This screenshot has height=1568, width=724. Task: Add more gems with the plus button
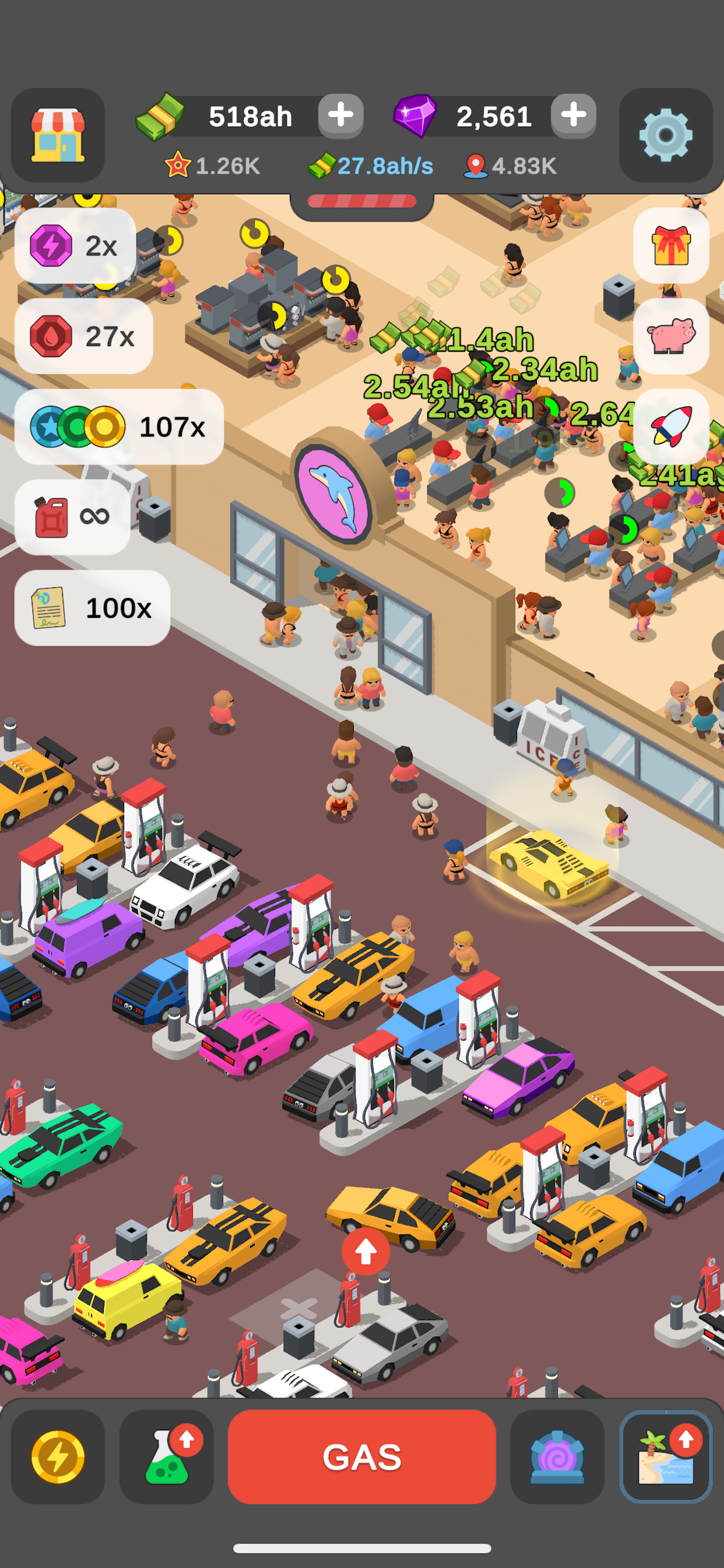(572, 116)
